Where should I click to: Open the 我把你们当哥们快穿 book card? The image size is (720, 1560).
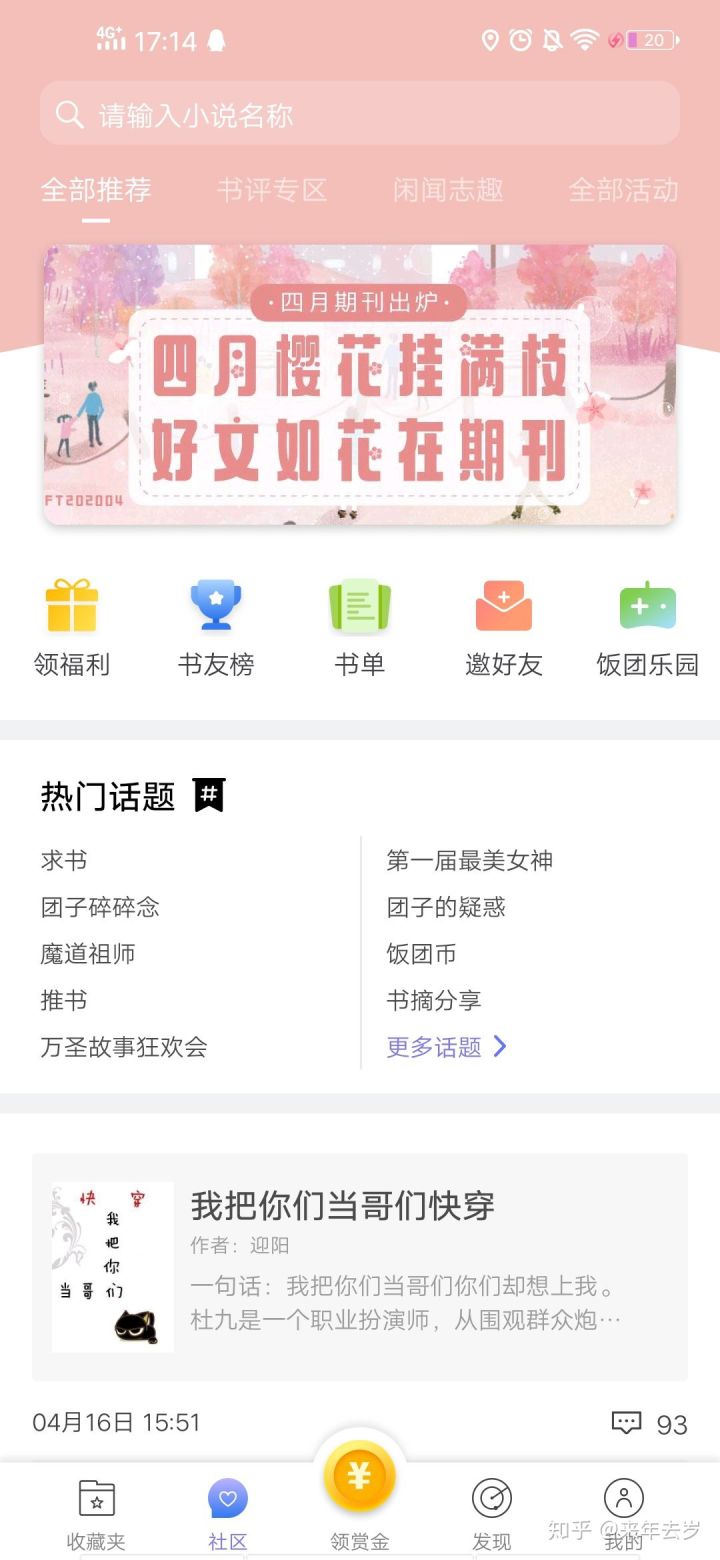pos(360,1267)
